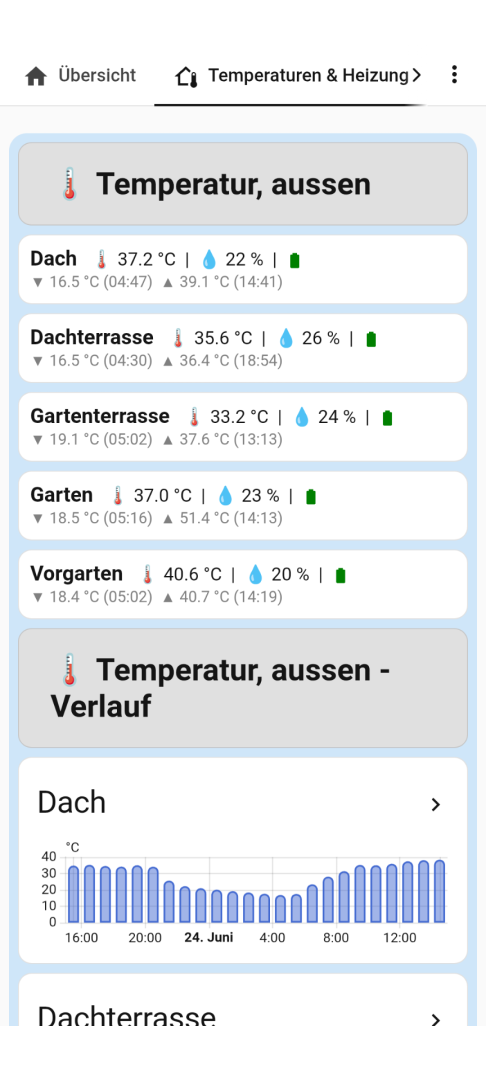Open the three-dot overflow menu
The height and width of the screenshot is (1080, 486).
tap(454, 75)
